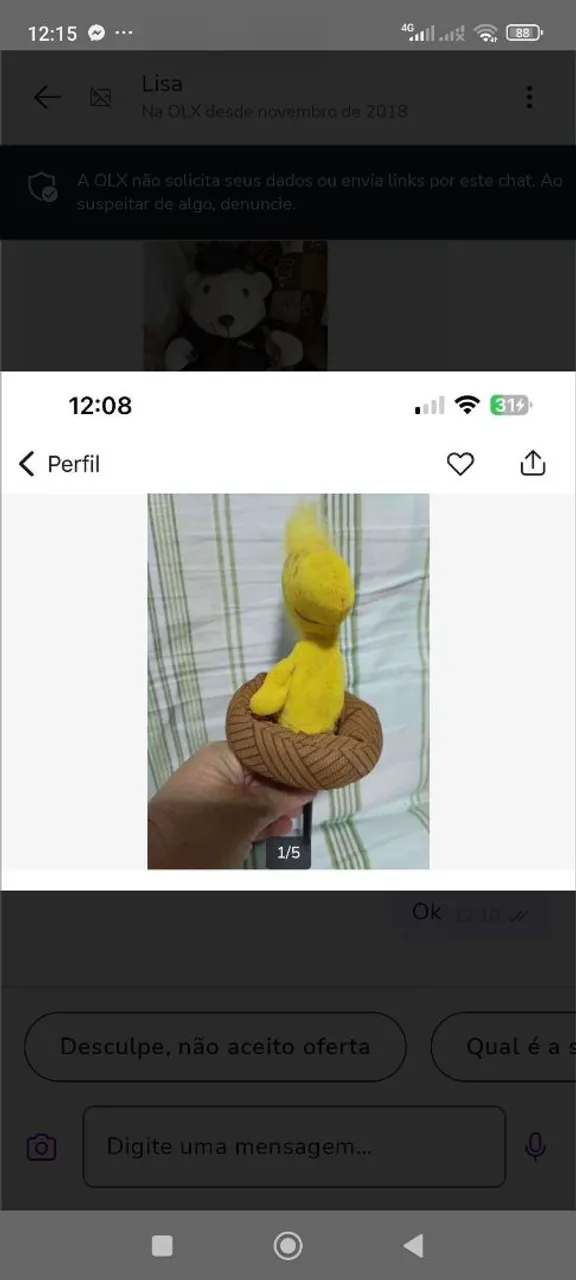Go to the home screen
The width and height of the screenshot is (576, 1280).
(x=288, y=1245)
